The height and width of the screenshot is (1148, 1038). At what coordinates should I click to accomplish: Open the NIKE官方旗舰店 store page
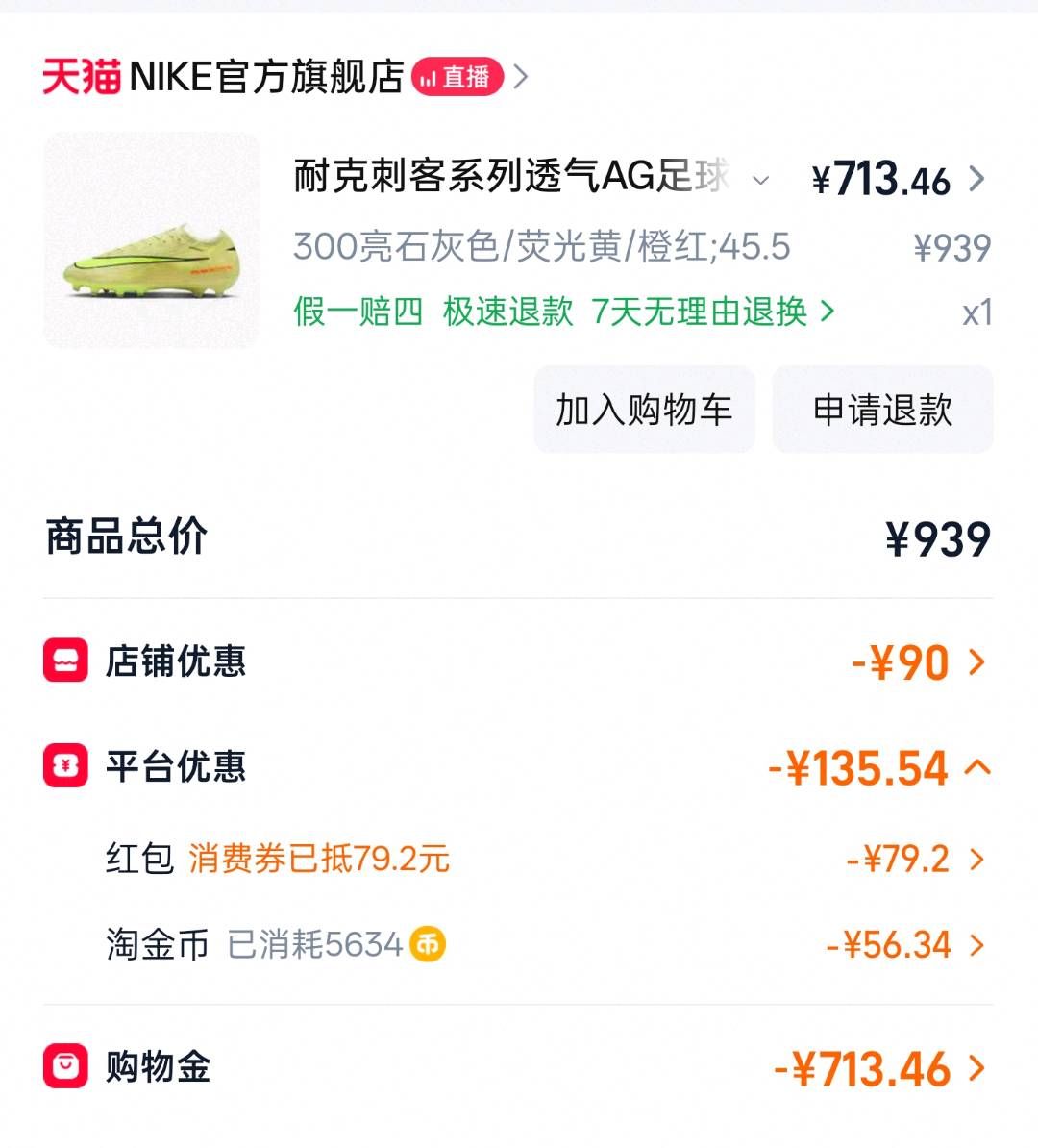267,77
